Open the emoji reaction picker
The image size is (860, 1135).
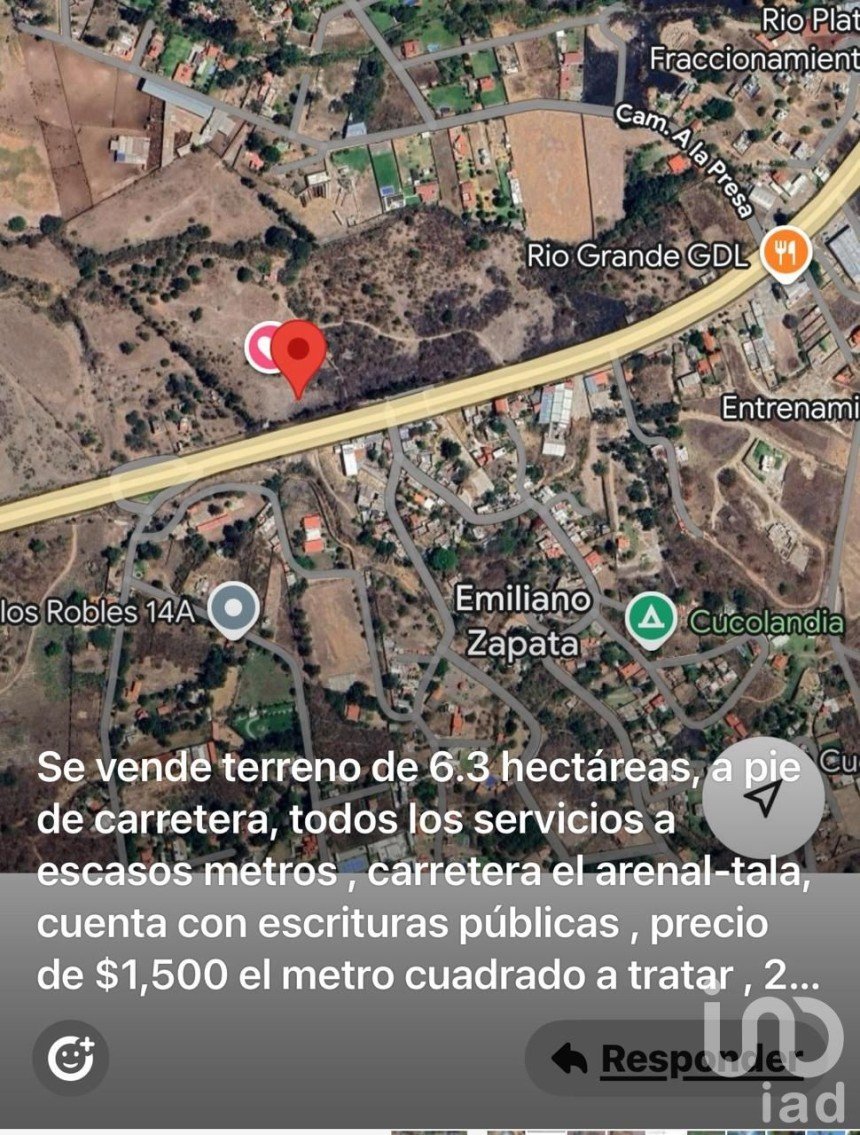[70, 1057]
